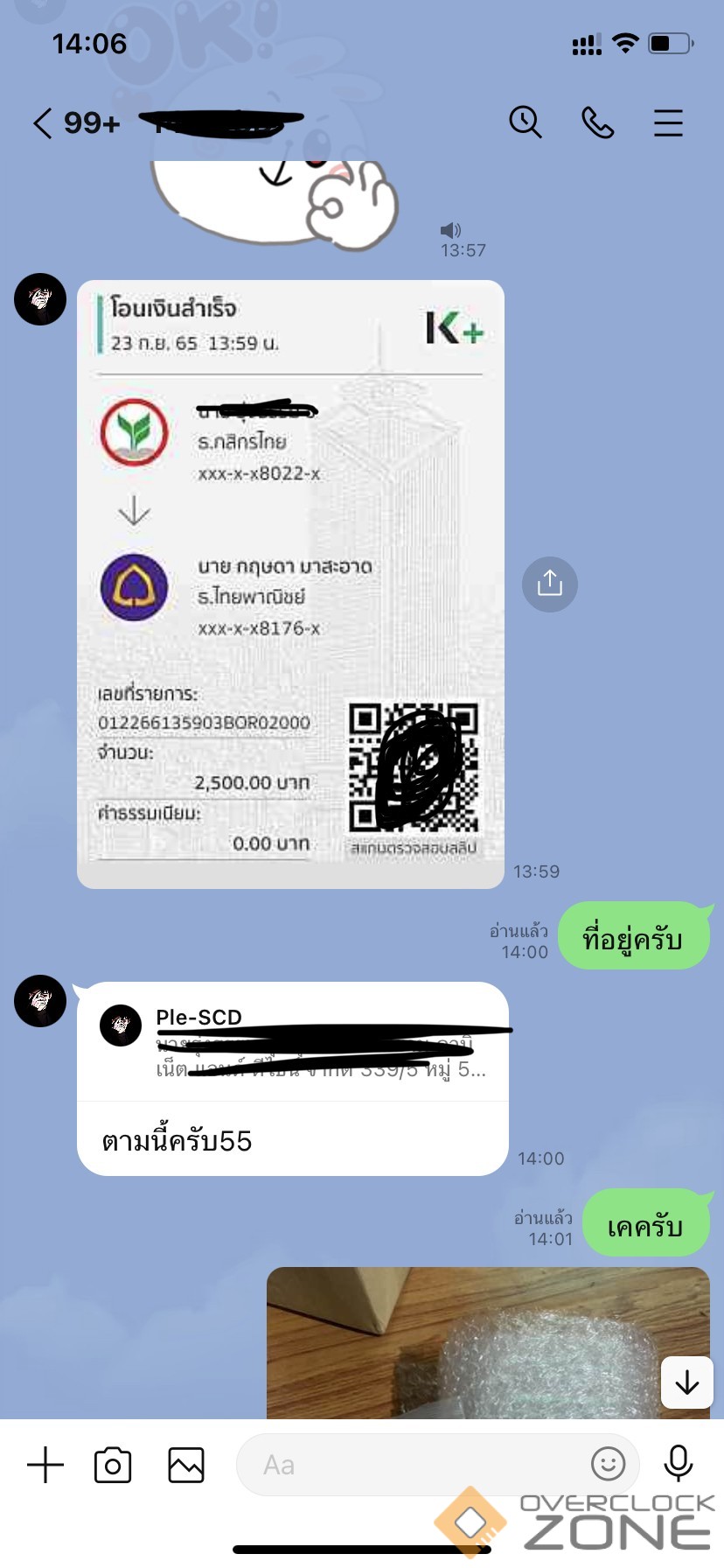Play the sound sticker audio
The image size is (724, 1568).
coord(450,230)
